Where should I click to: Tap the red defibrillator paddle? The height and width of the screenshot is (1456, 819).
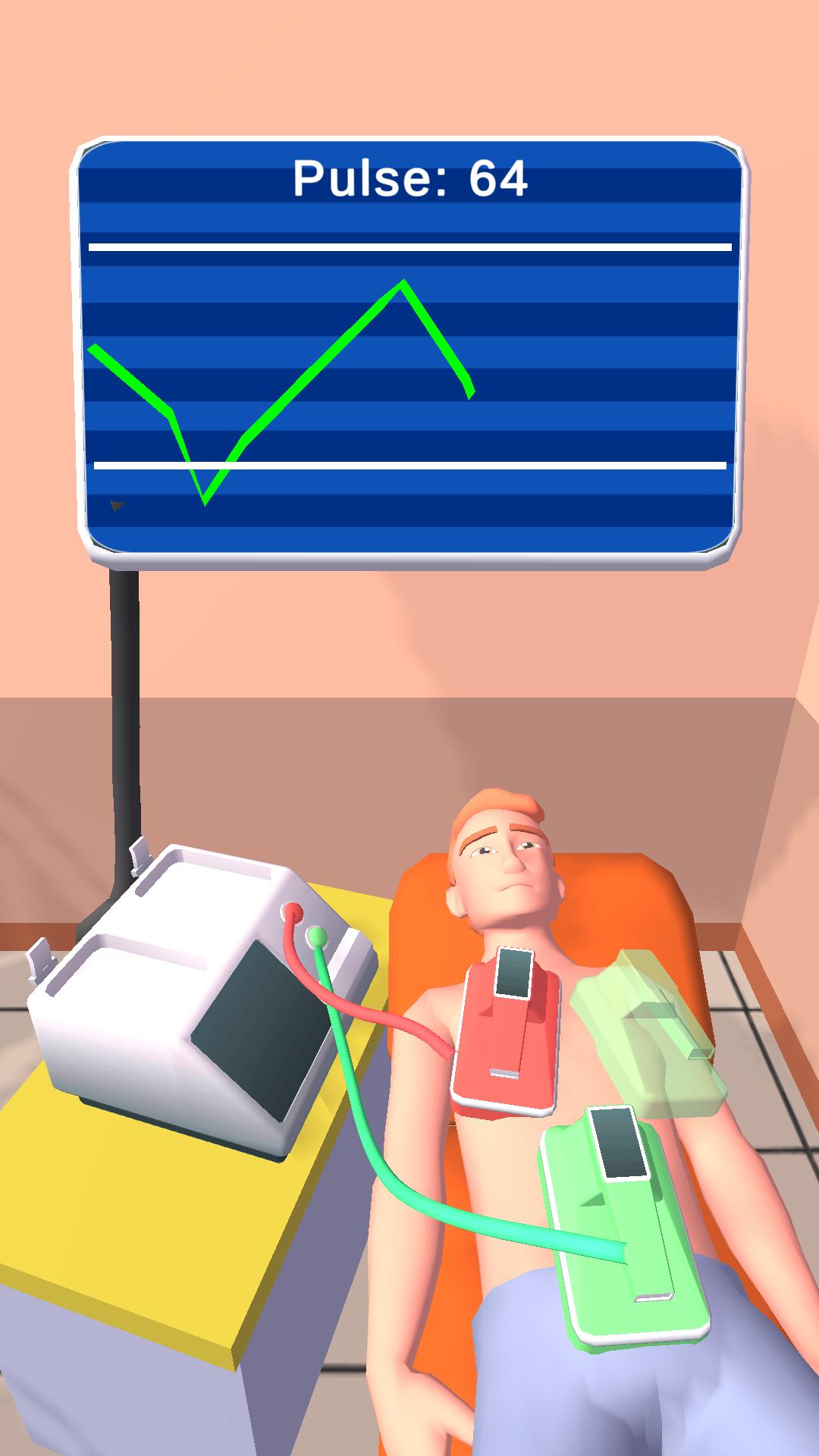(507, 1031)
